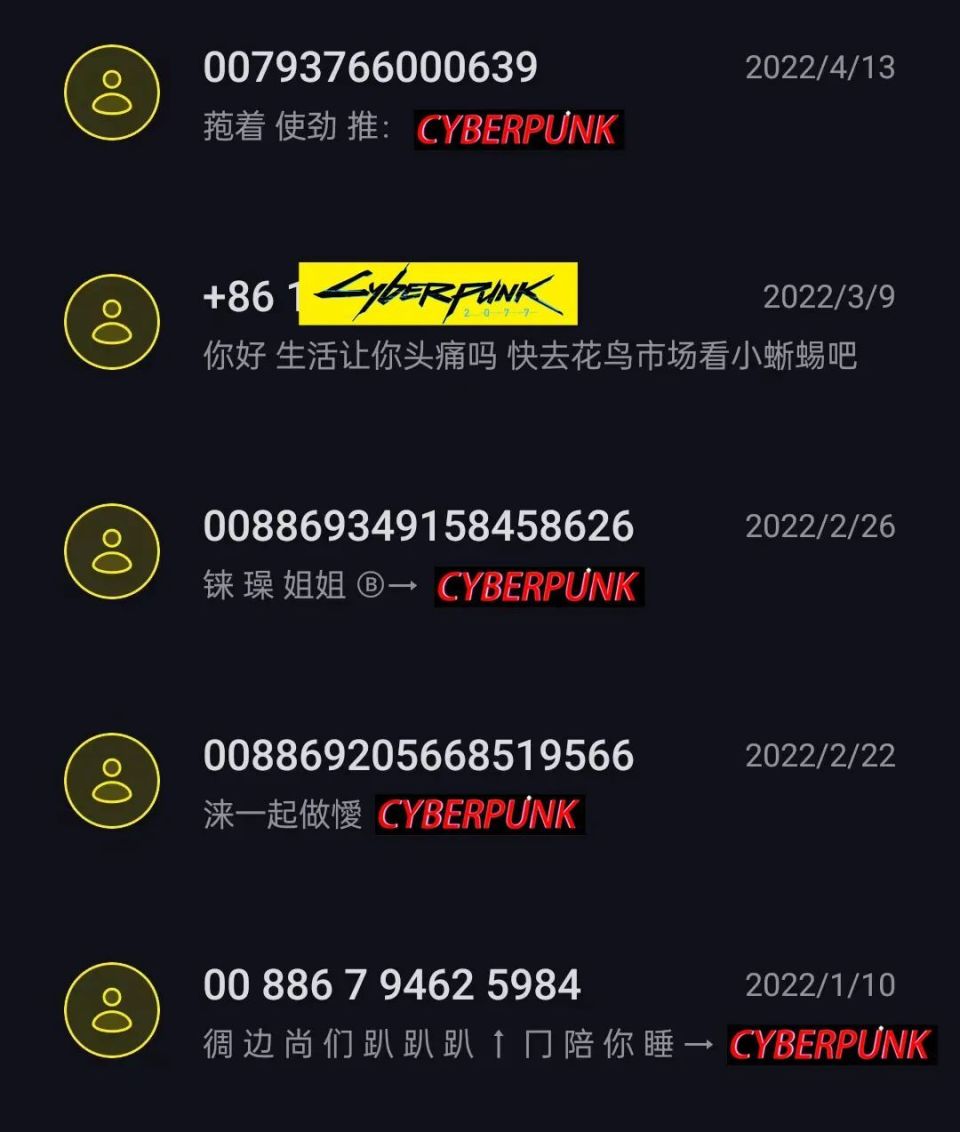
Task: Click the avatar icon for 00793766000639
Action: pyautogui.click(x=110, y=91)
